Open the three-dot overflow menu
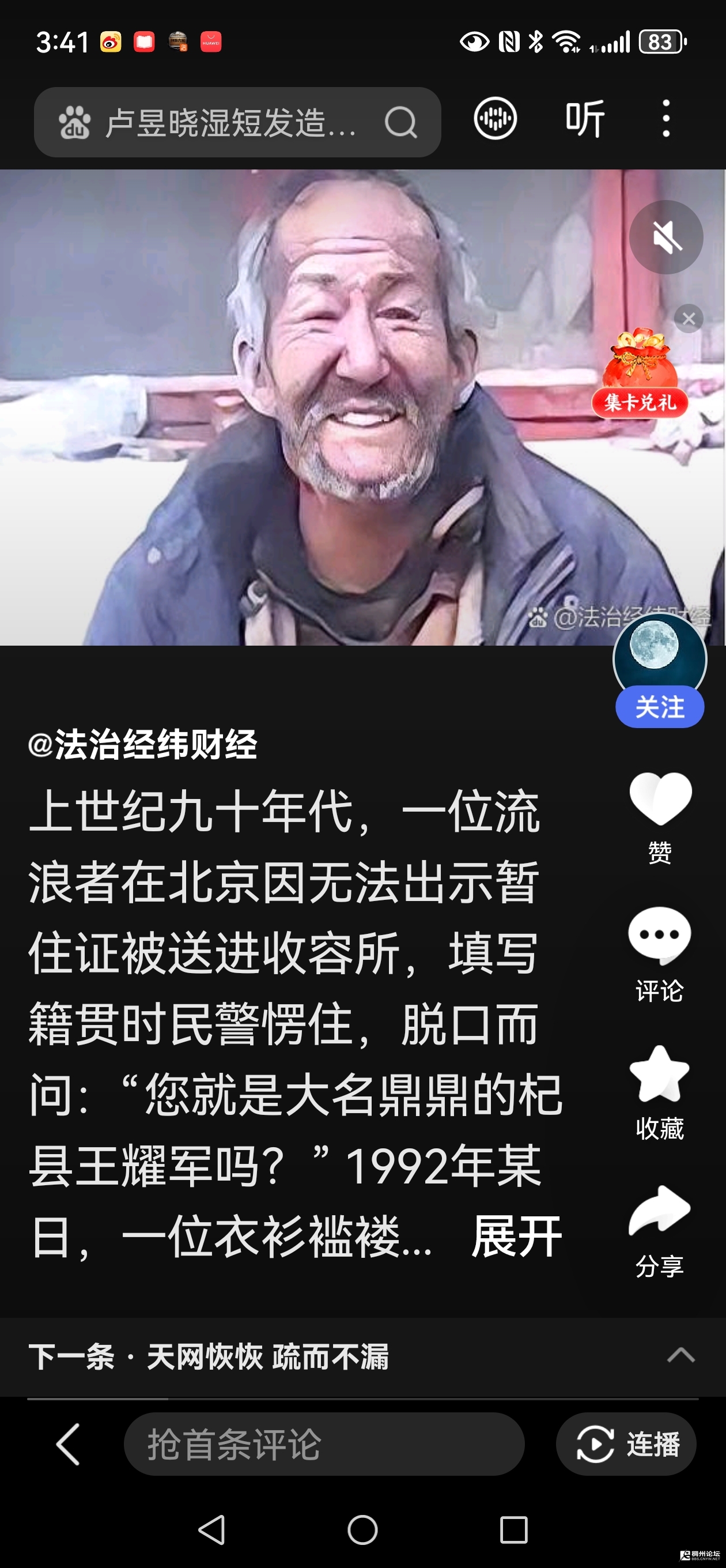This screenshot has width=726, height=1568. click(x=666, y=118)
